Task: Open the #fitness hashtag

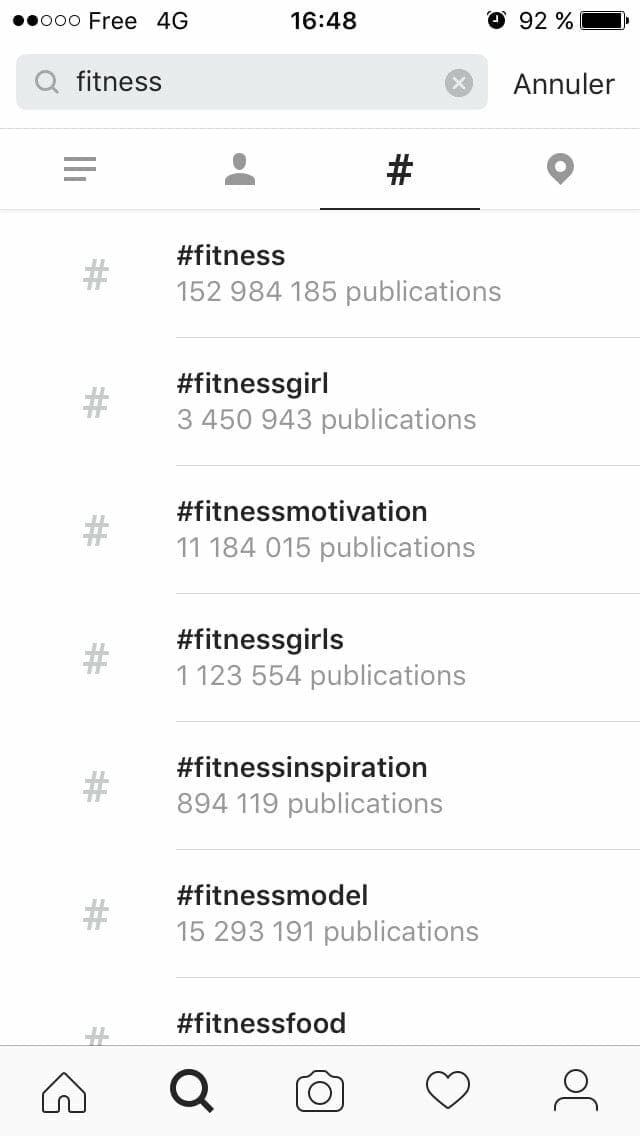Action: pyautogui.click(x=340, y=274)
